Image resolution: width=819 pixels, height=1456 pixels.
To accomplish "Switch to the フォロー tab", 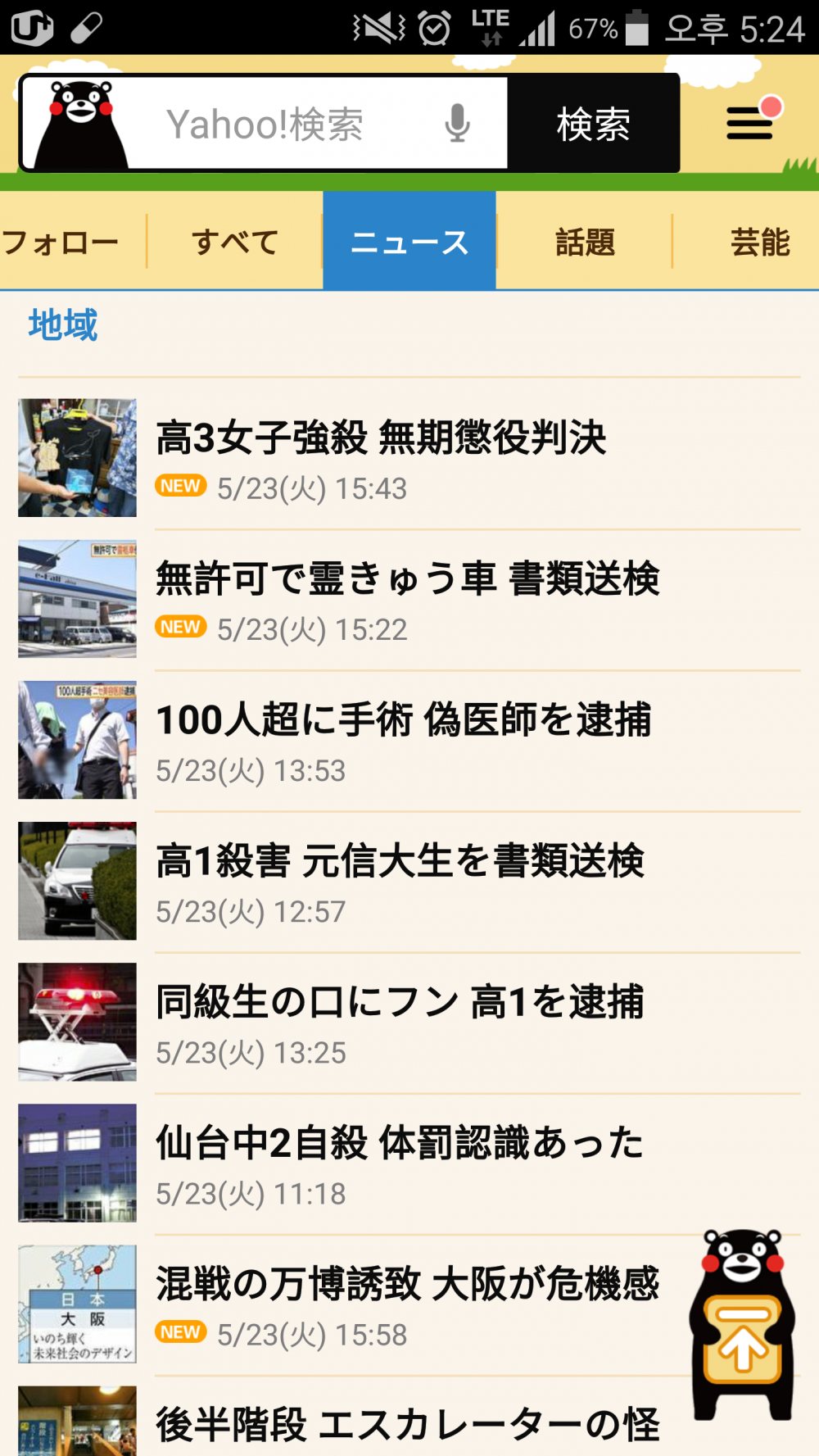I will 61,242.
